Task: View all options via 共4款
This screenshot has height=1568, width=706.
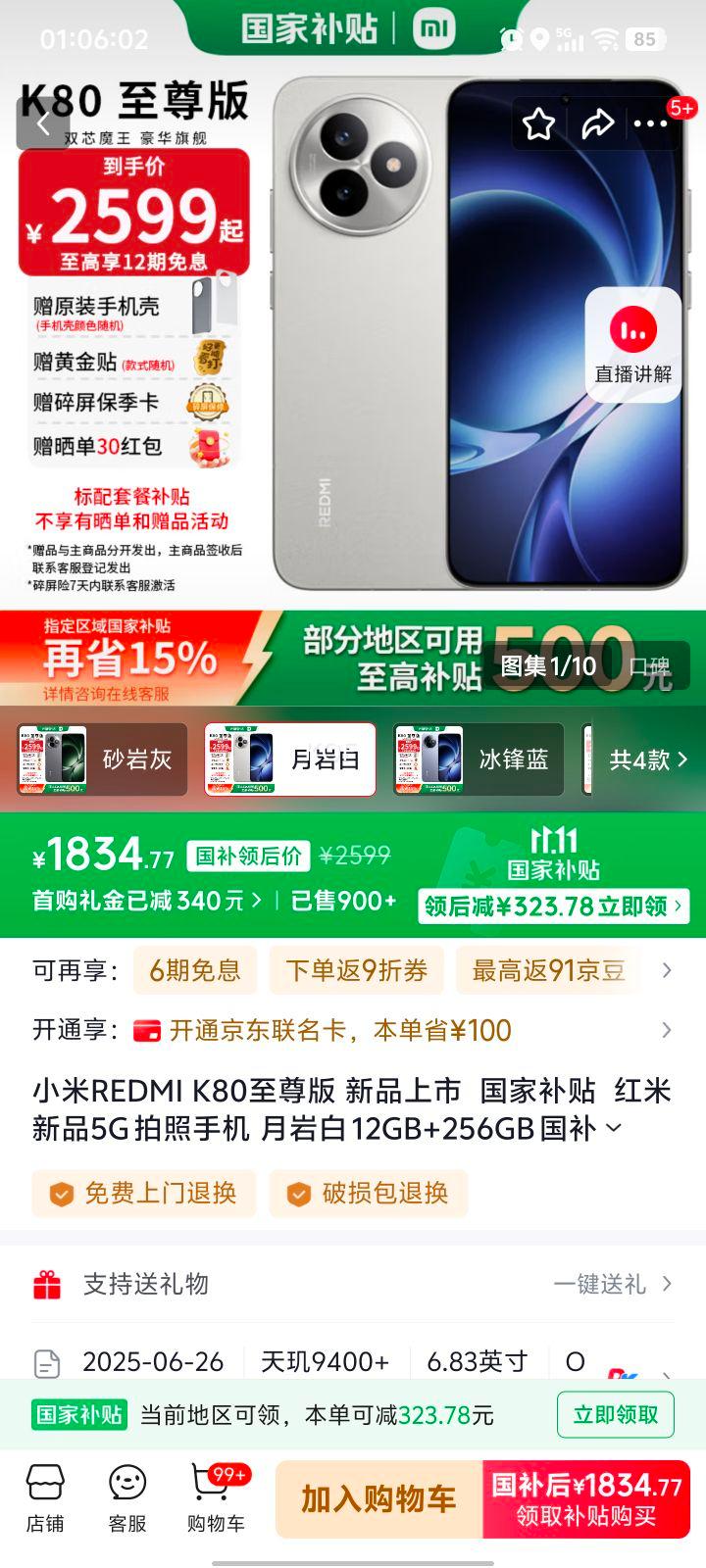Action: [648, 759]
